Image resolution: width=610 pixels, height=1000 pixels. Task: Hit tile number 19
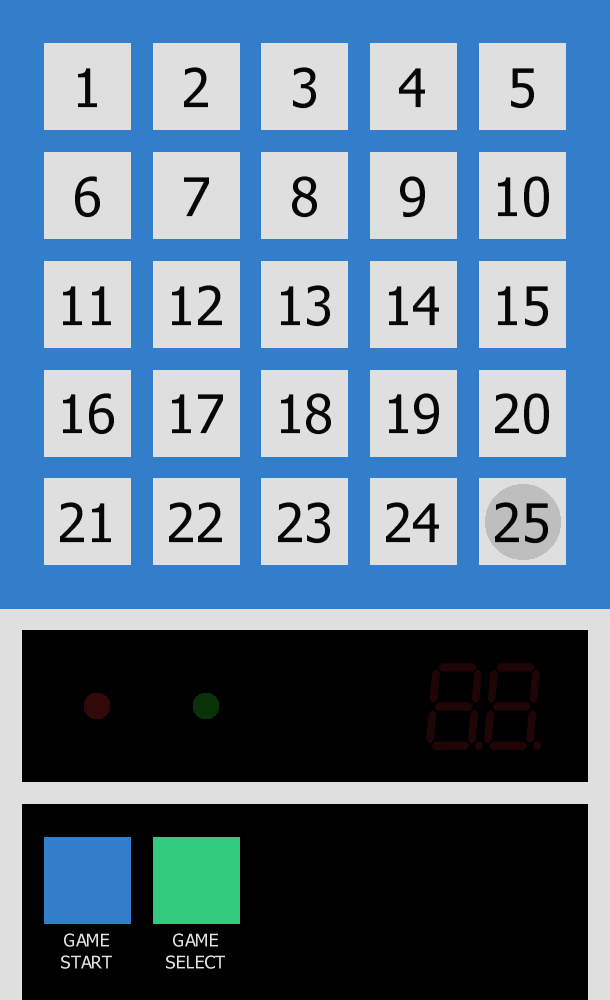pyautogui.click(x=413, y=414)
